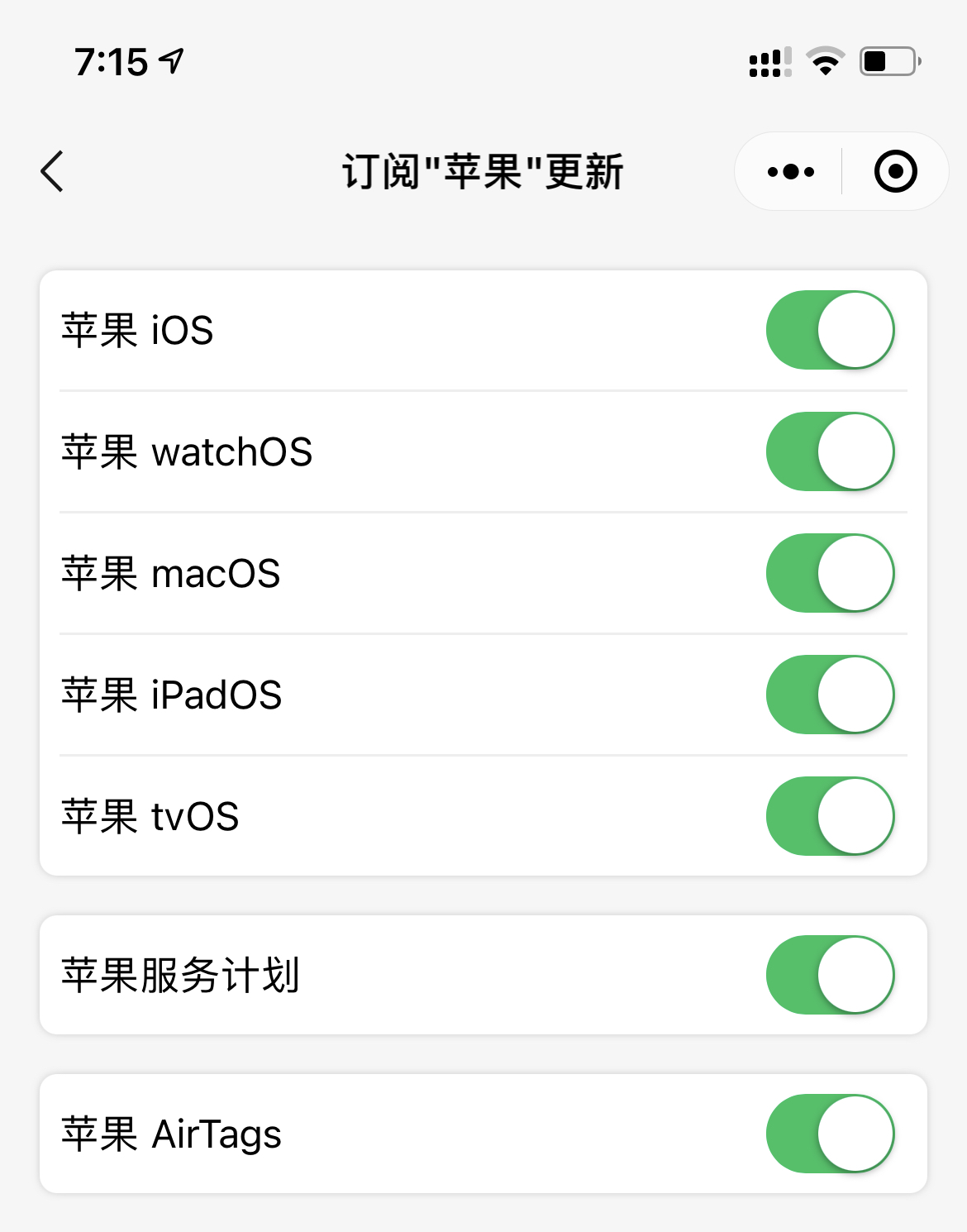
Task: Turn off the 苹果 macOS switch
Action: (829, 573)
